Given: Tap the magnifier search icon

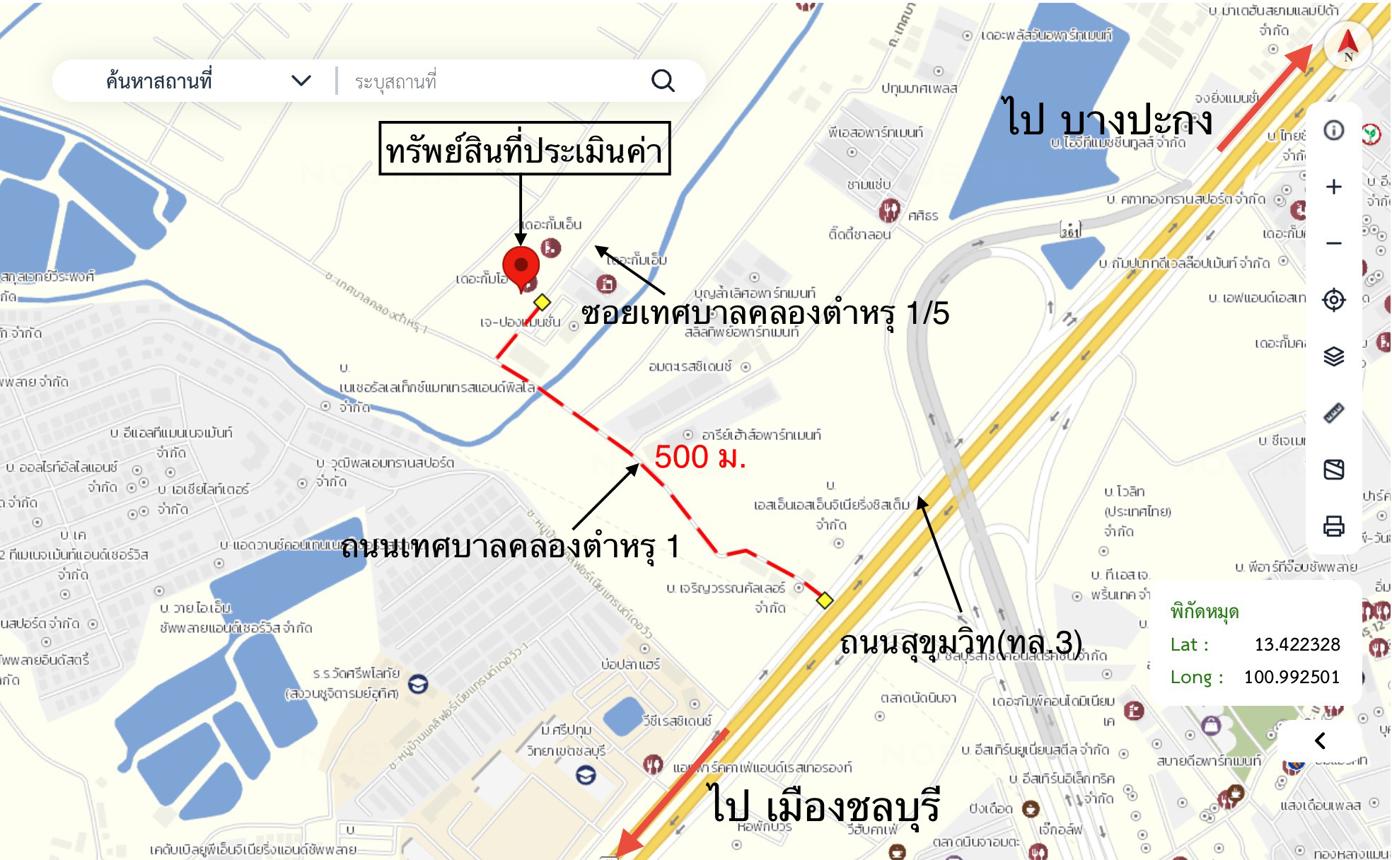Looking at the screenshot, I should tap(663, 81).
